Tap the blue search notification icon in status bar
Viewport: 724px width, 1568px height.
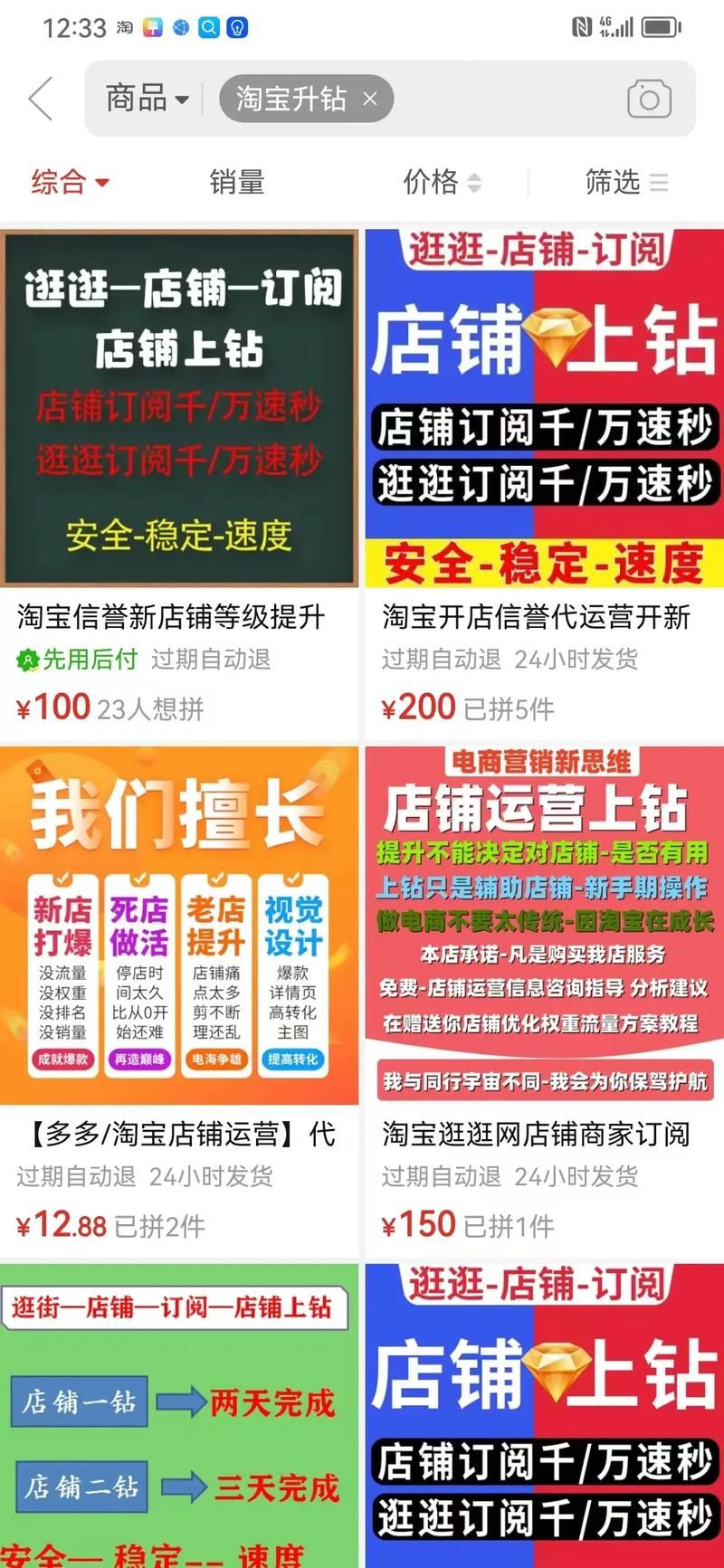coord(207,27)
